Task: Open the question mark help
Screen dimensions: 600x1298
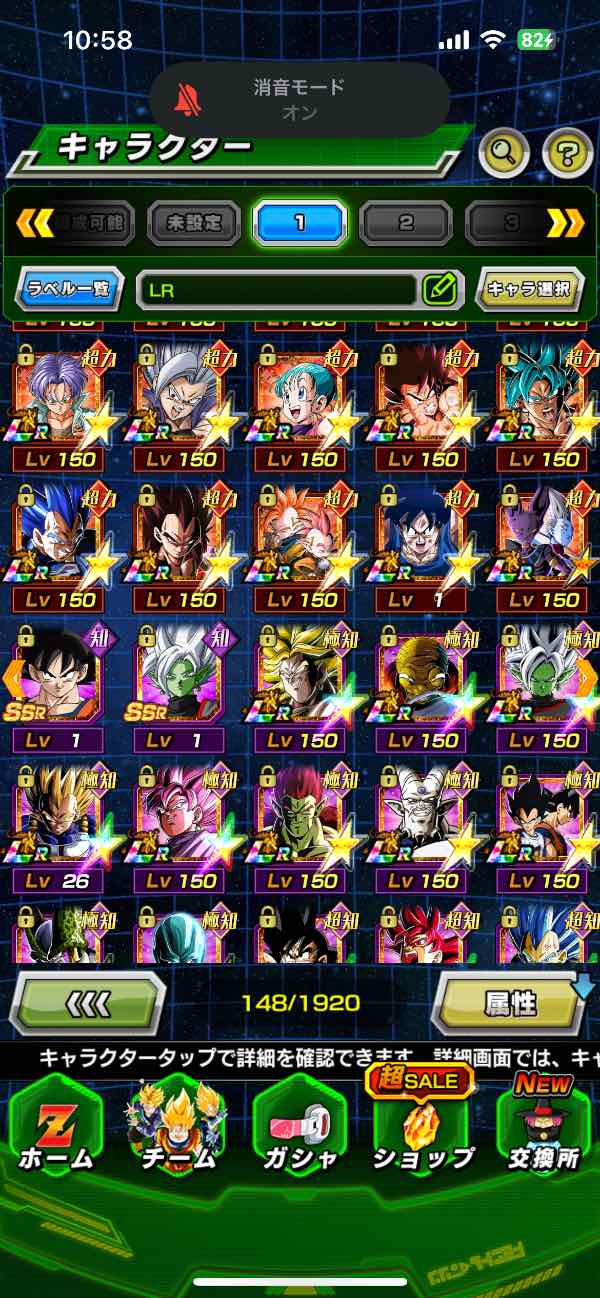Action: [567, 153]
